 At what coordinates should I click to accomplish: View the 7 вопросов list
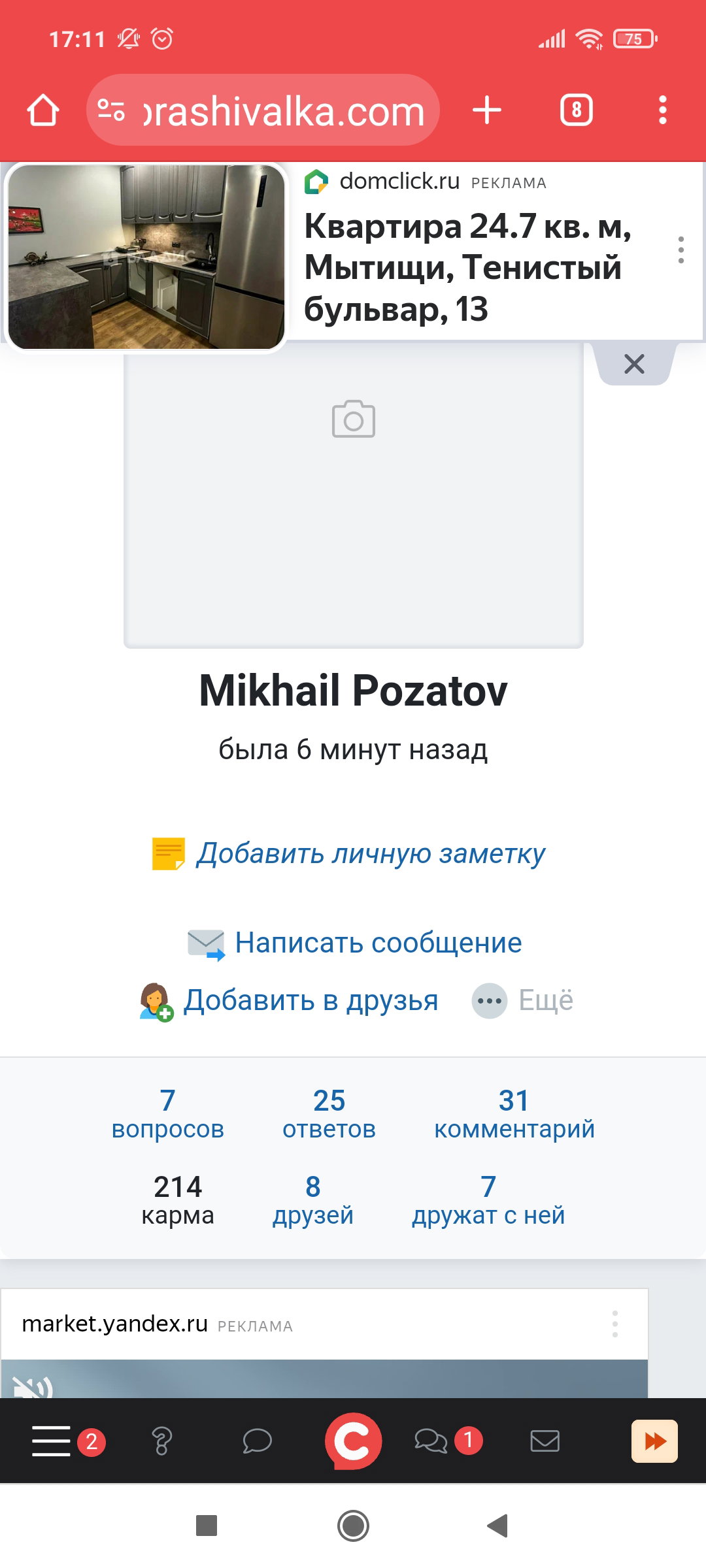click(168, 1114)
